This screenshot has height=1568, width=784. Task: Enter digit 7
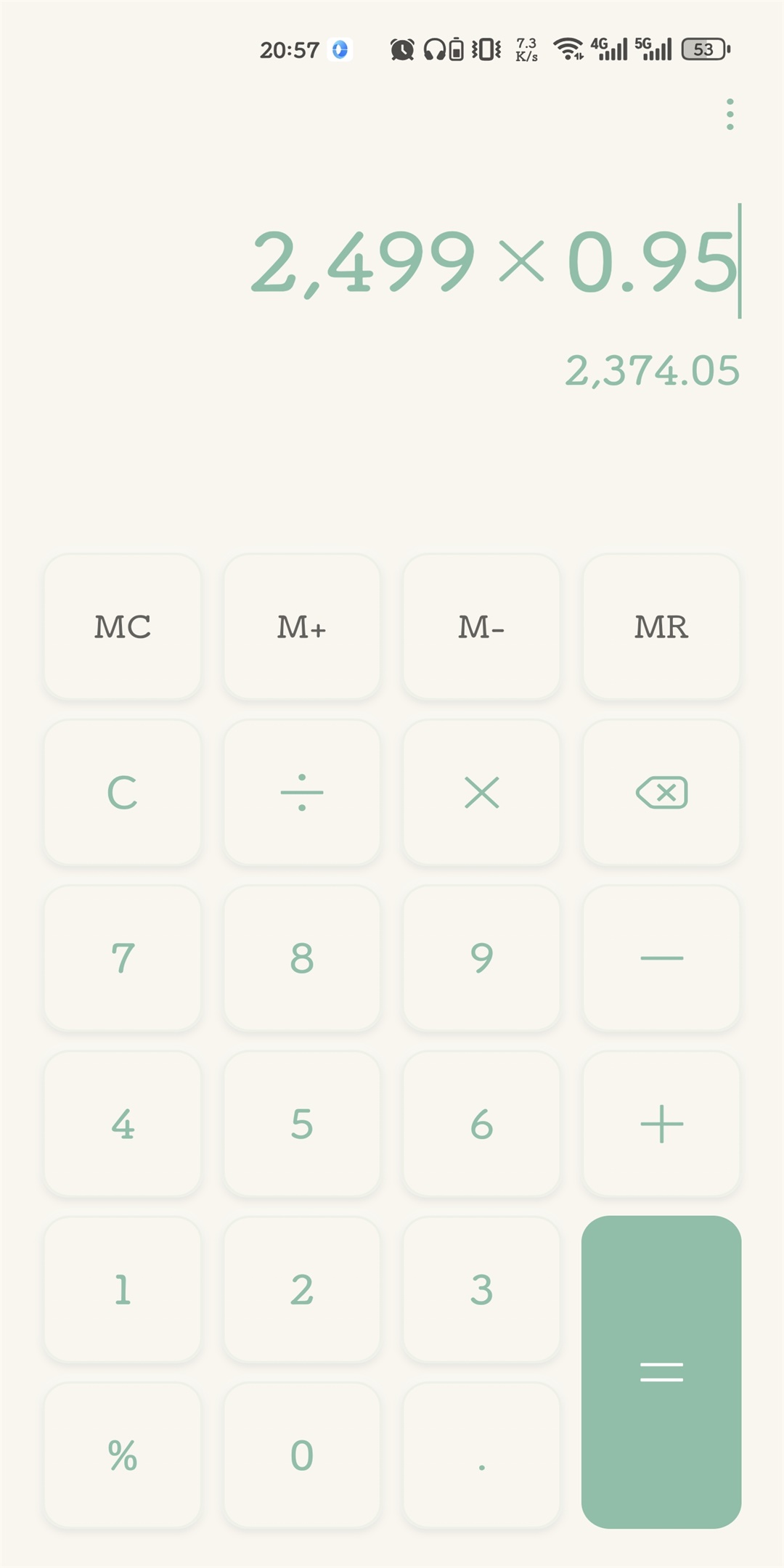pyautogui.click(x=123, y=957)
